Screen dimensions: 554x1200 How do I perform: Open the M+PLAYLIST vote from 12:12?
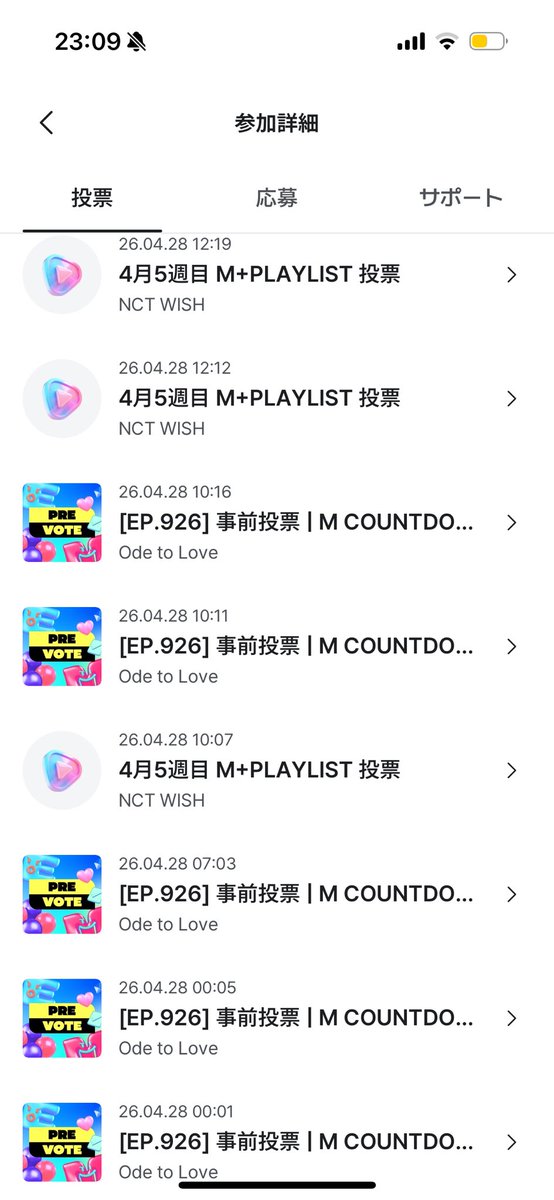coord(277,398)
